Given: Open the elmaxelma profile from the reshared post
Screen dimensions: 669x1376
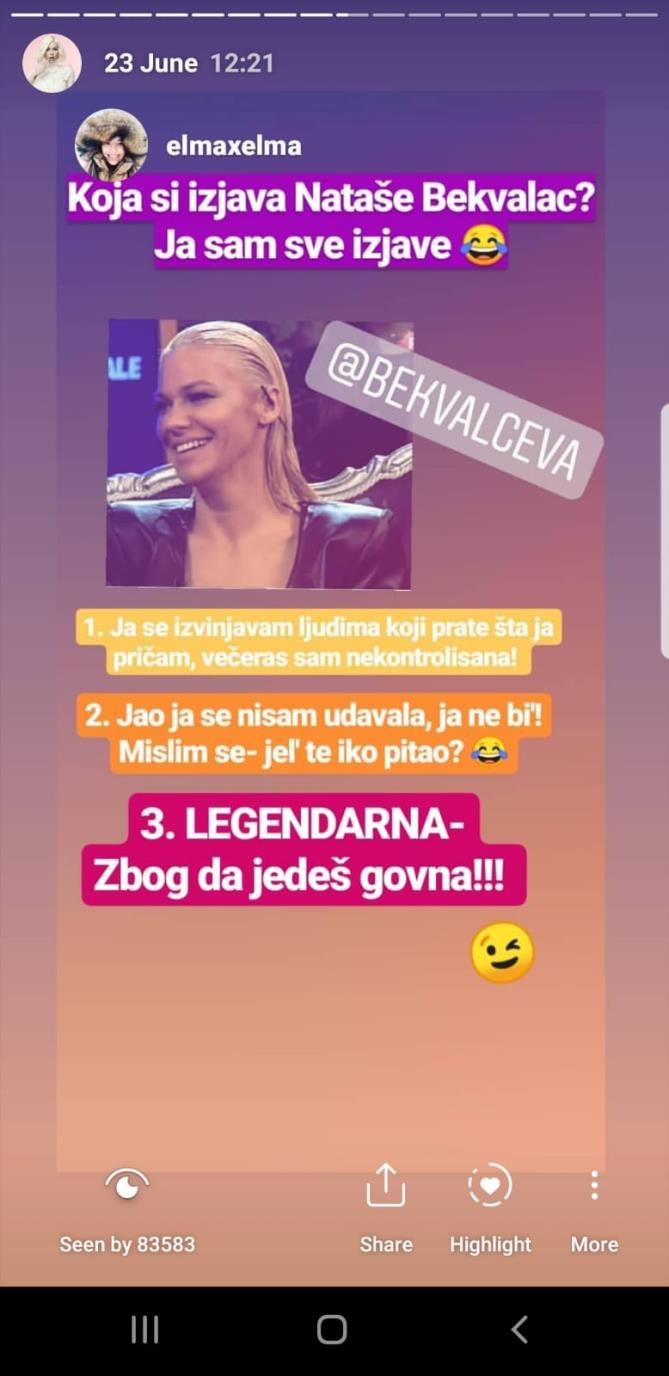Looking at the screenshot, I should coord(233,146).
